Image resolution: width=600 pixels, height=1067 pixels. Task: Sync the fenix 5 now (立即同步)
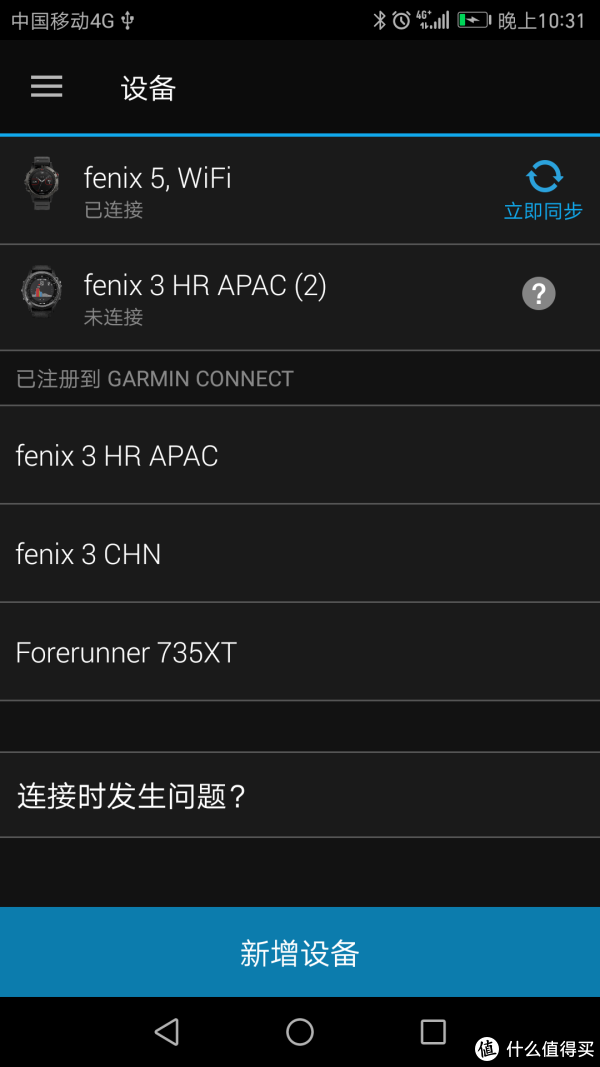(x=543, y=191)
